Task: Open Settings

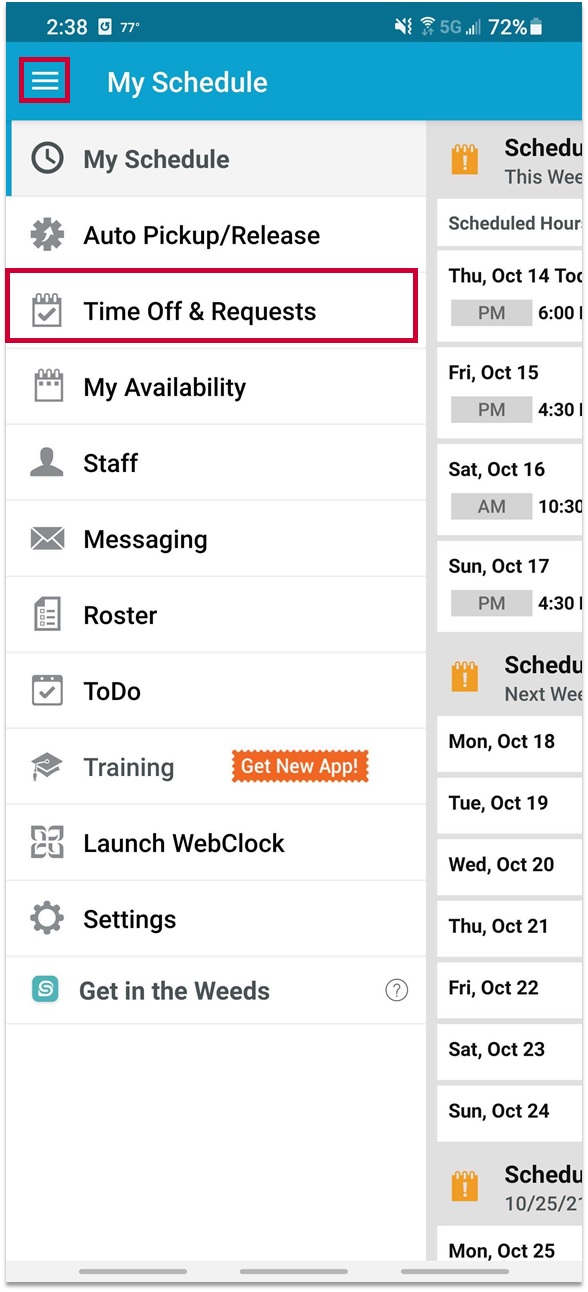Action: [216, 919]
